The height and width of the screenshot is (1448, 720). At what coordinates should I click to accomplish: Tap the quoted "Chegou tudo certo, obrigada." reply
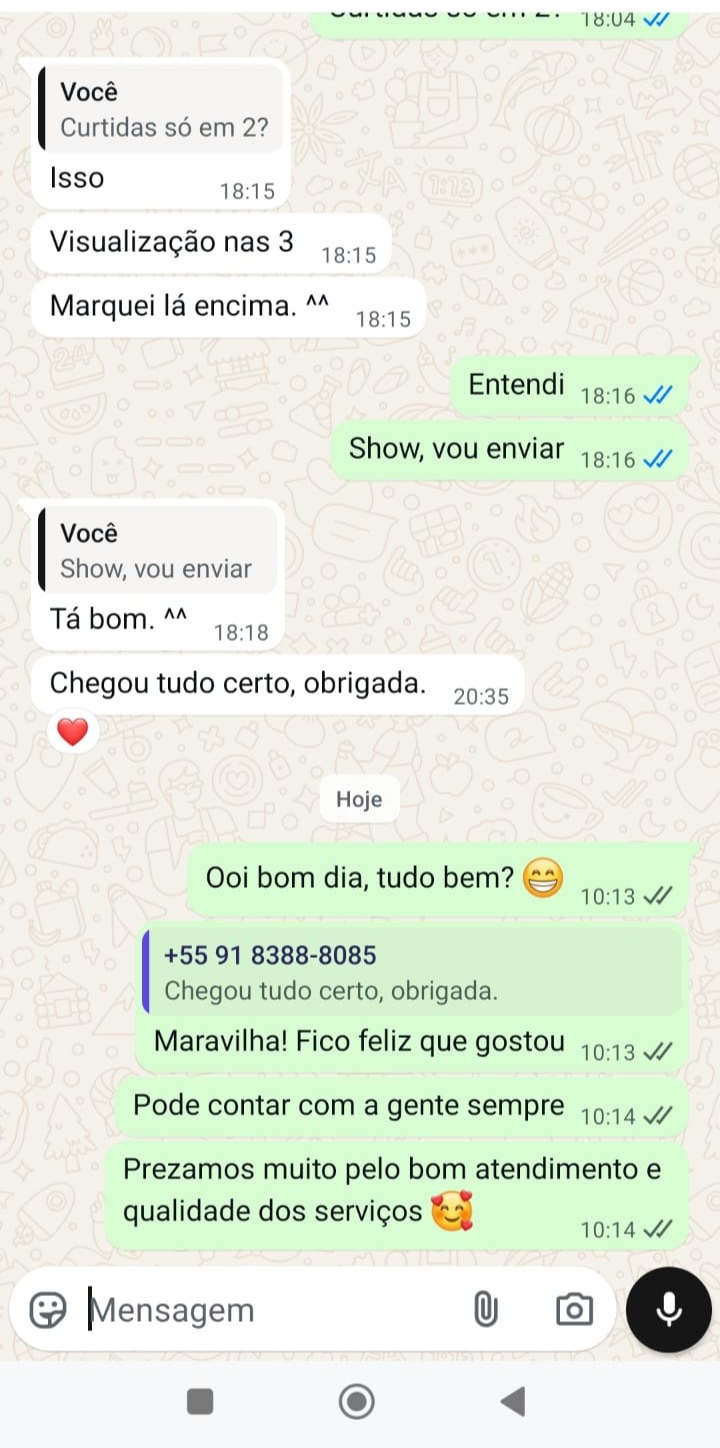click(410, 973)
